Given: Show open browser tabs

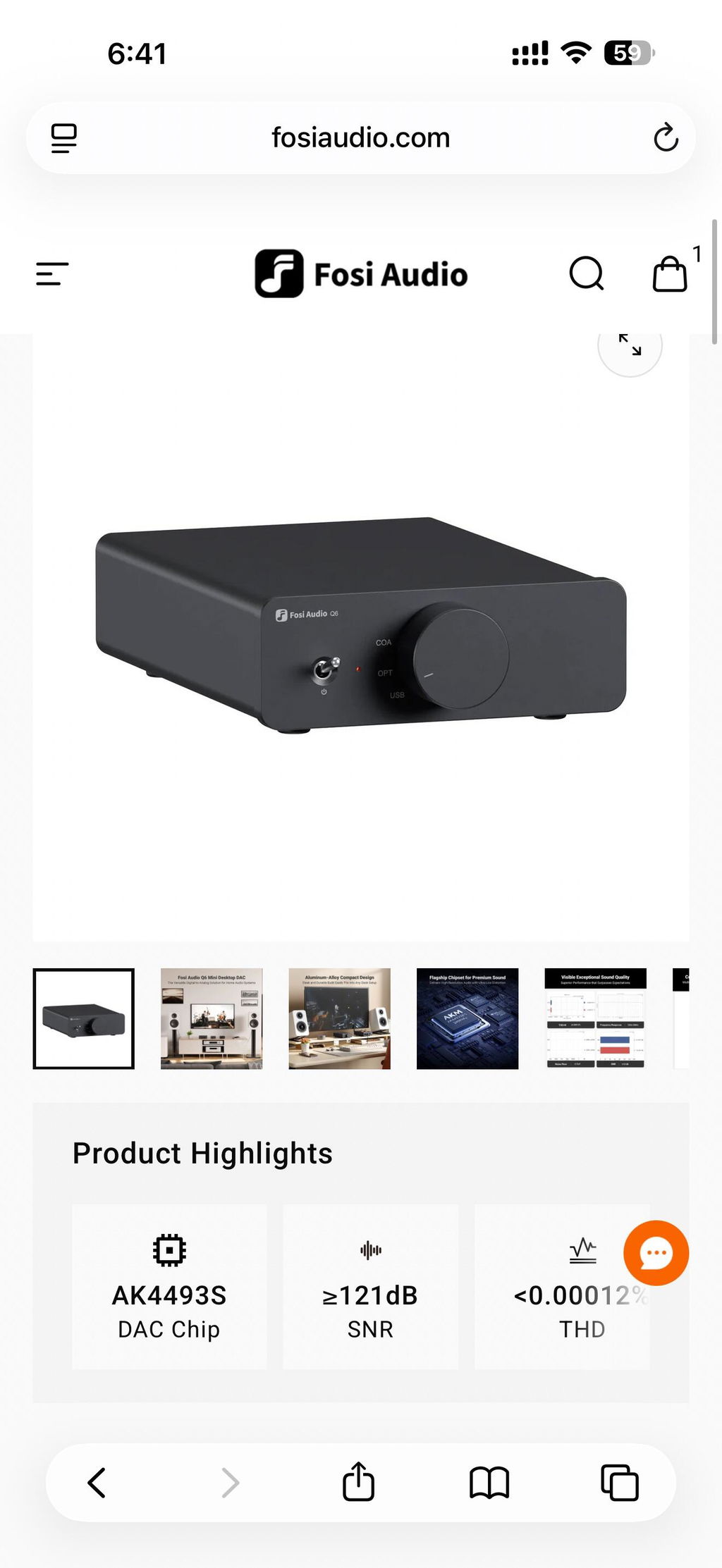Looking at the screenshot, I should pyautogui.click(x=620, y=1483).
